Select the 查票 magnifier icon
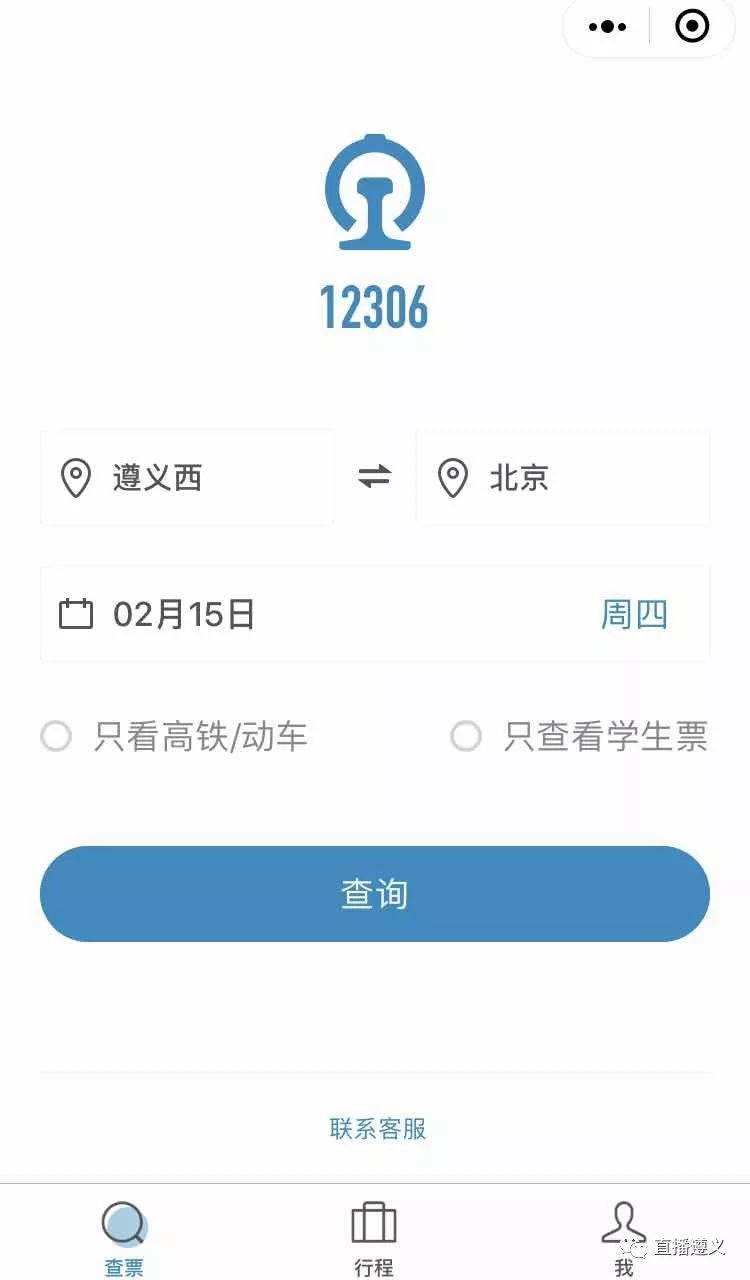Image resolution: width=750 pixels, height=1280 pixels. pos(123,1222)
